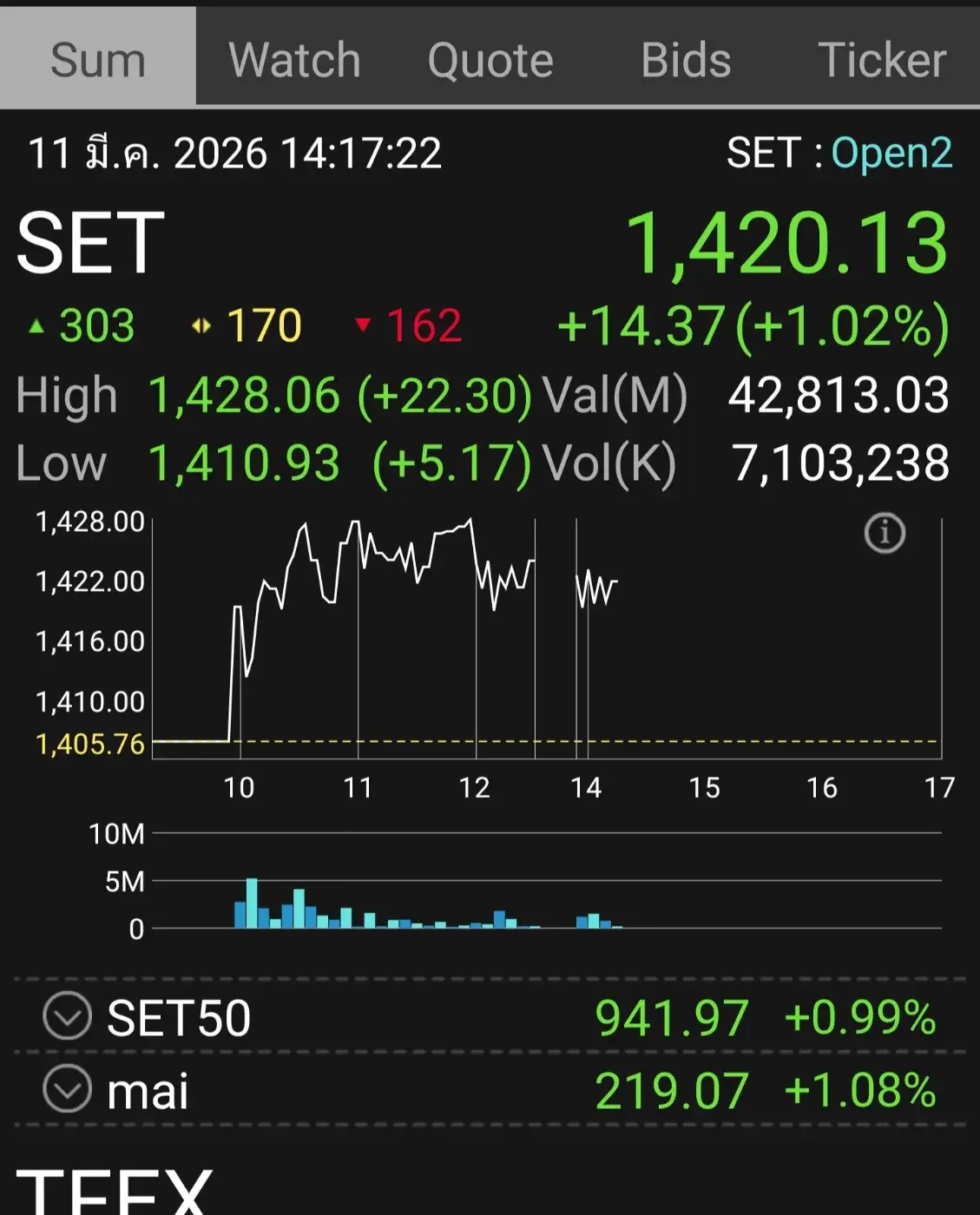The image size is (980, 1215).
Task: Open the chart info icon
Action: (x=885, y=533)
